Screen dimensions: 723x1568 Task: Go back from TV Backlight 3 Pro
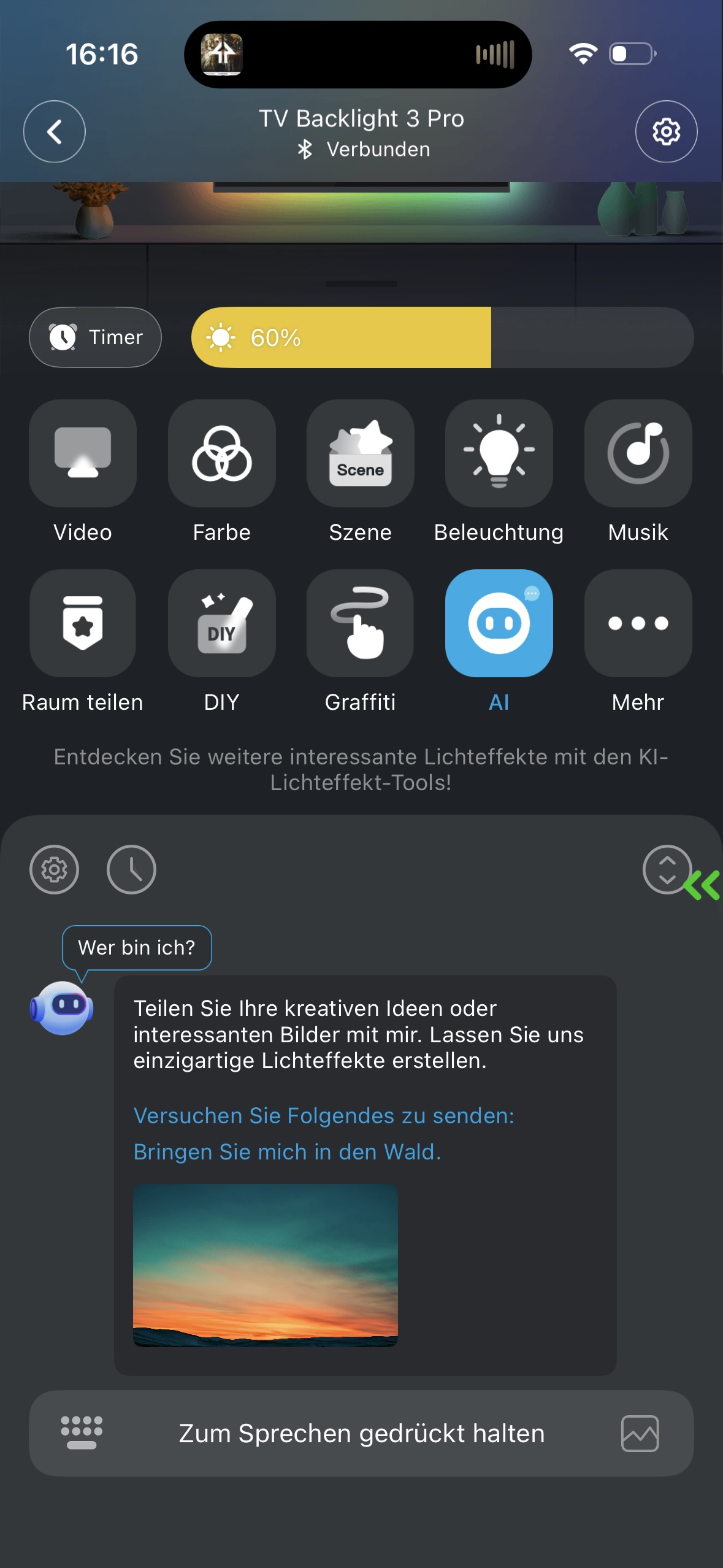(54, 131)
